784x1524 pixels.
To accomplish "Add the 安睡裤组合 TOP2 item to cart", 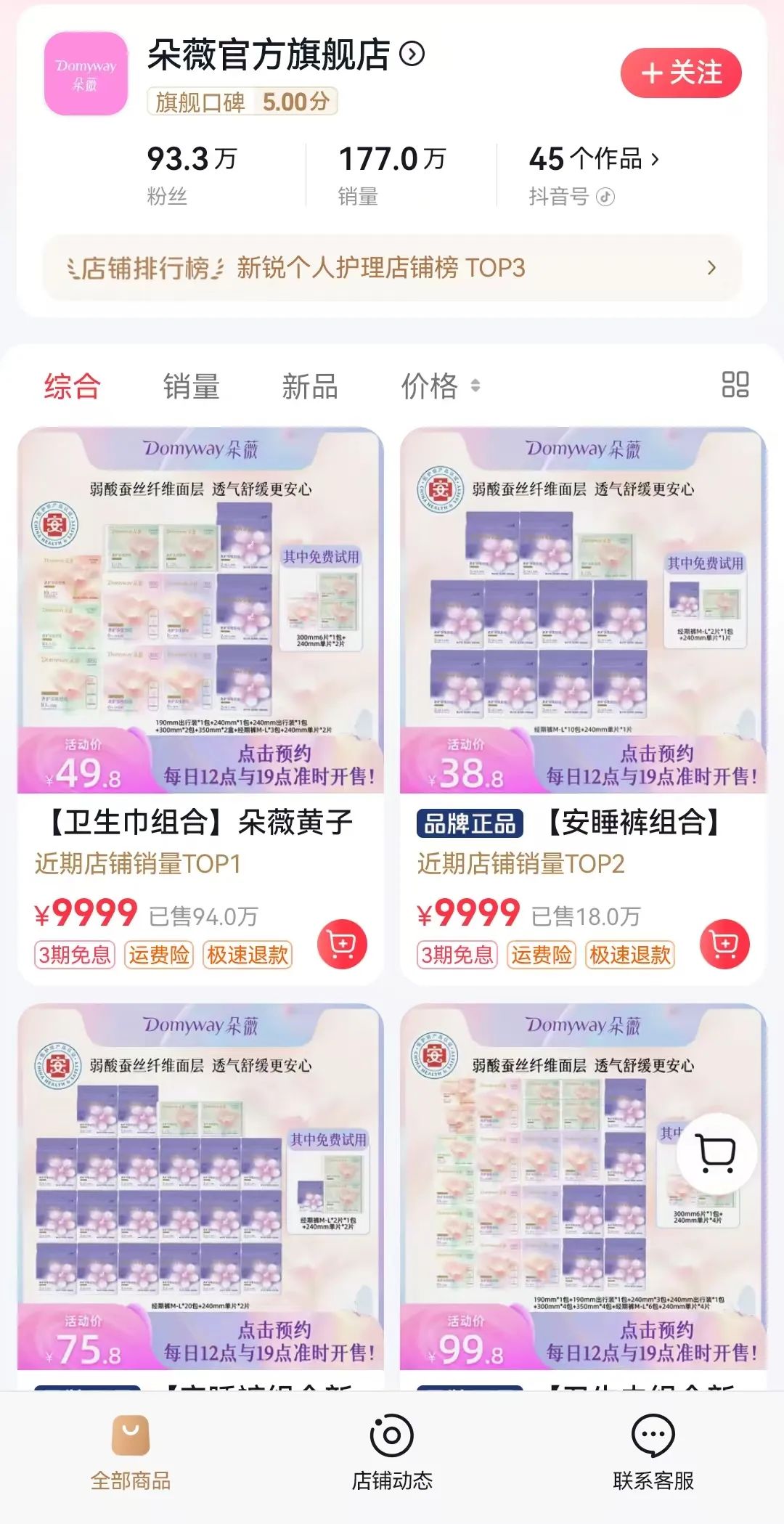I will (x=724, y=944).
